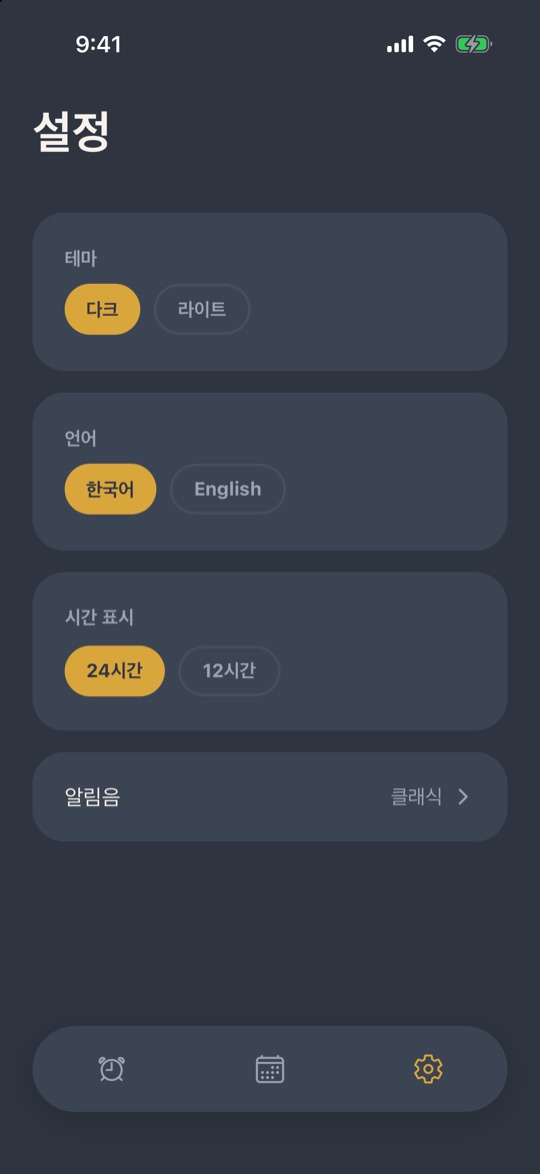The width and height of the screenshot is (540, 1174).
Task: Go to the alarm clock tab
Action: [x=112, y=1068]
